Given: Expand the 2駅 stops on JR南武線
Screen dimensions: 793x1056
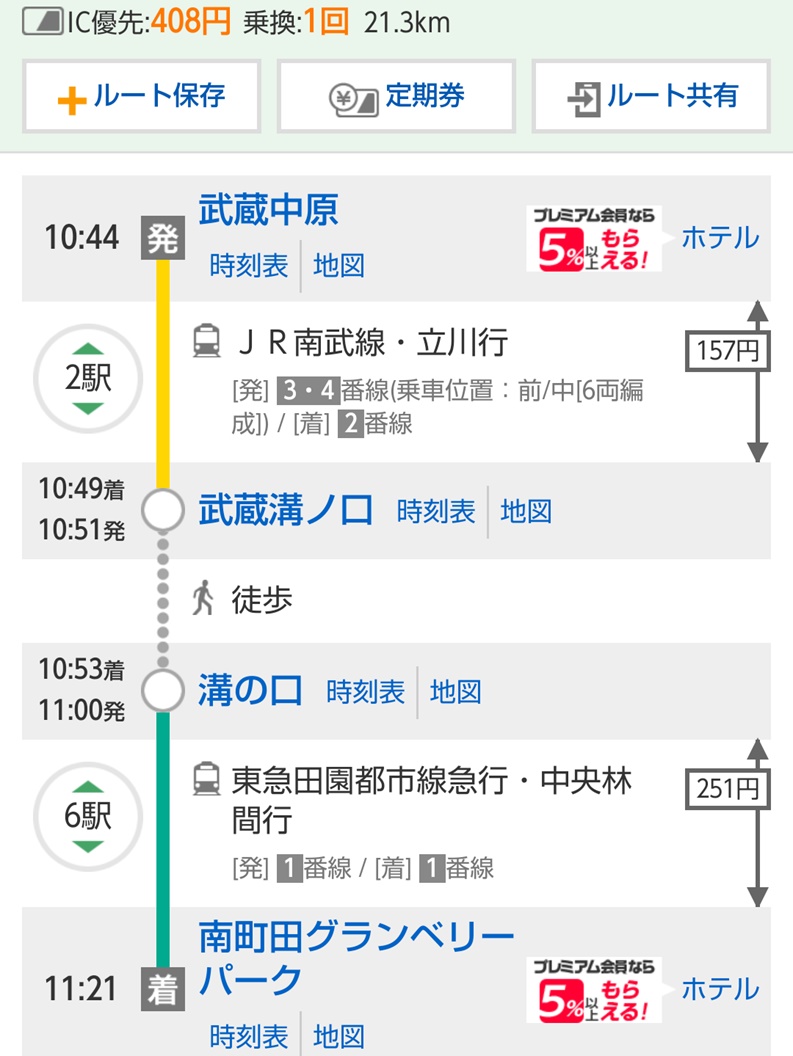Looking at the screenshot, I should [x=88, y=379].
